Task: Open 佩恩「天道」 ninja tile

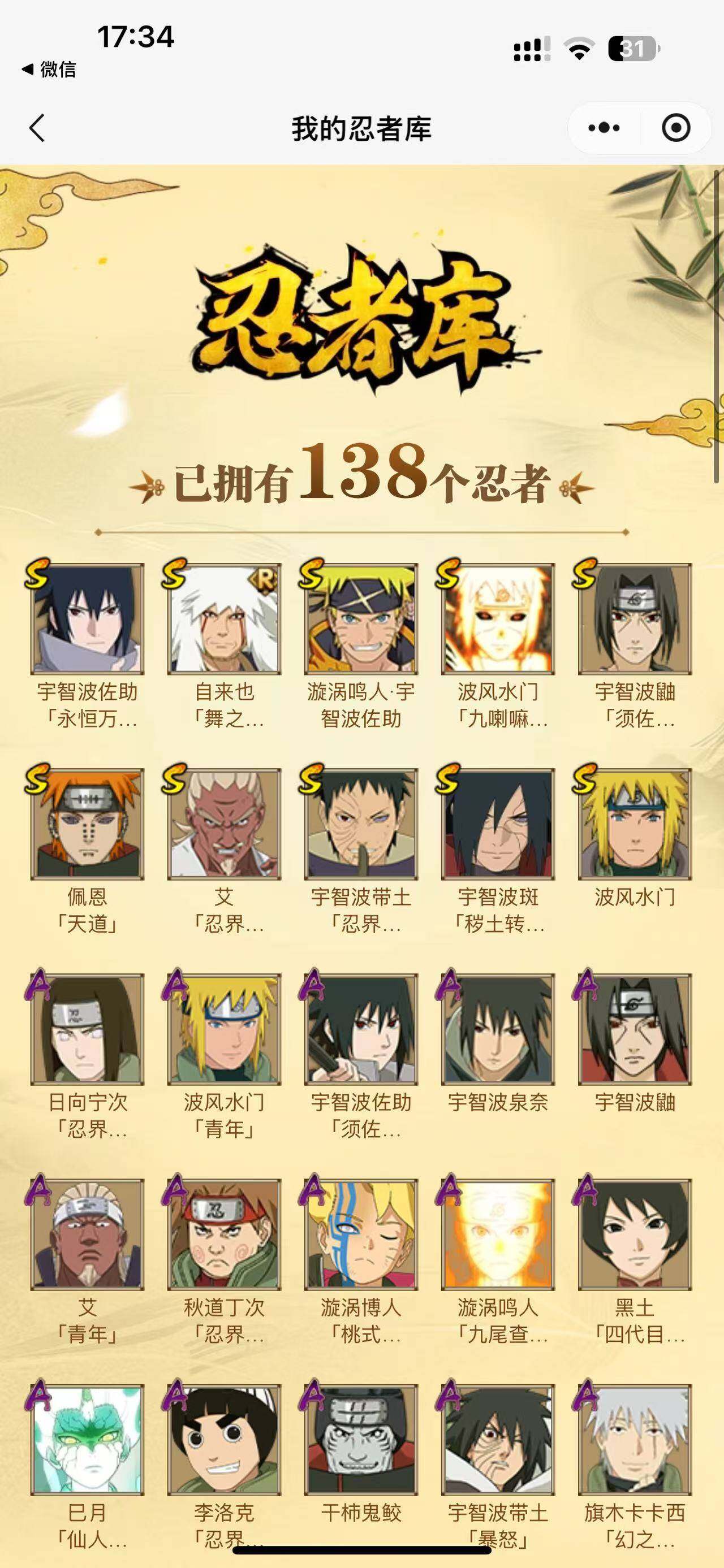Action: click(x=87, y=824)
